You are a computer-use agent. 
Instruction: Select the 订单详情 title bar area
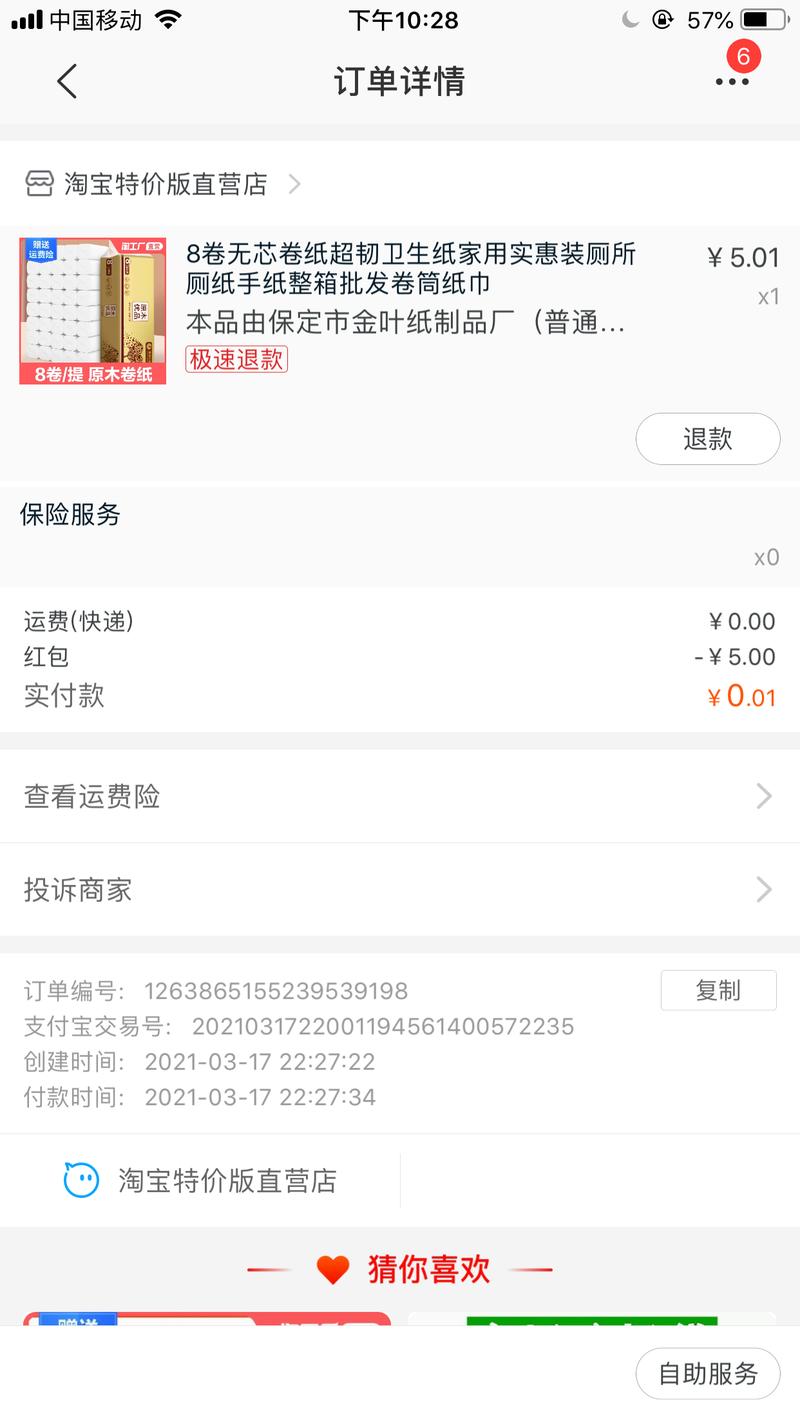coord(400,81)
